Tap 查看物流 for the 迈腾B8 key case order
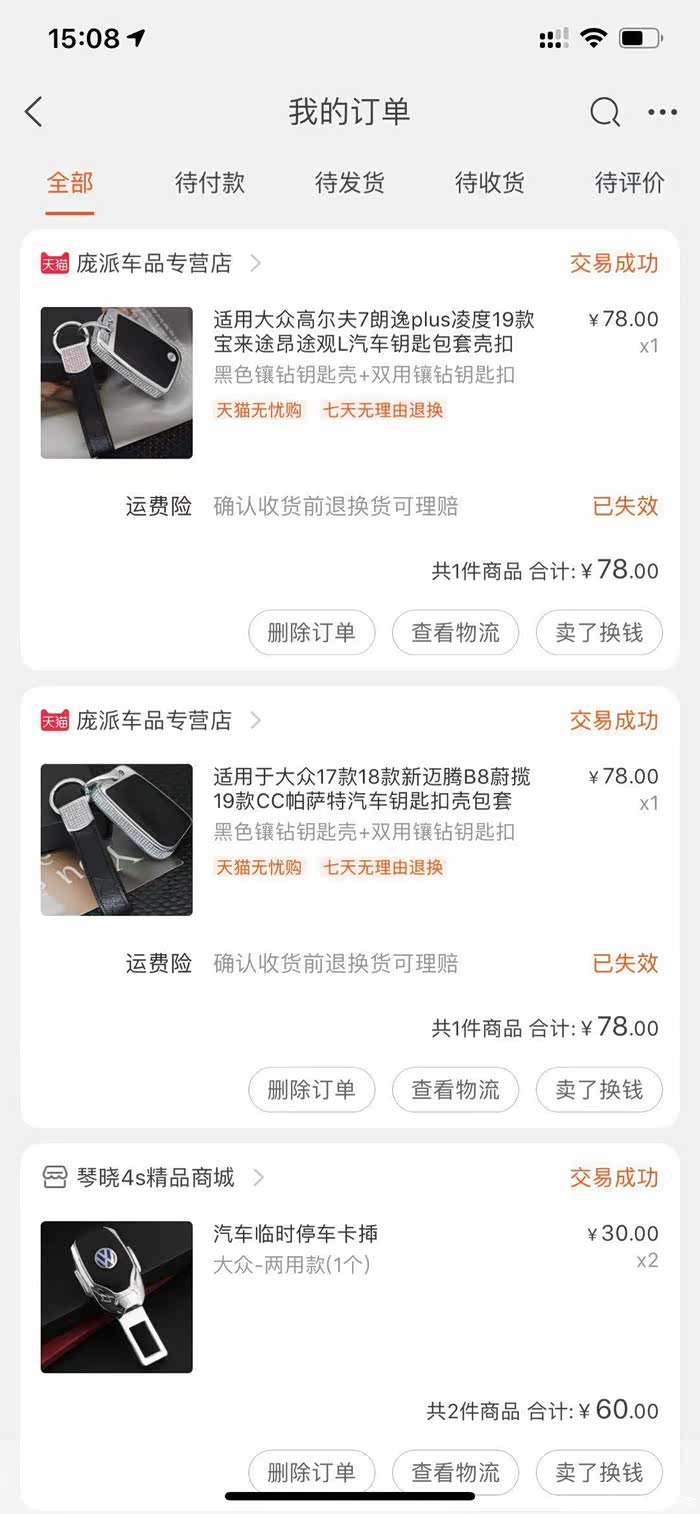 [455, 1090]
